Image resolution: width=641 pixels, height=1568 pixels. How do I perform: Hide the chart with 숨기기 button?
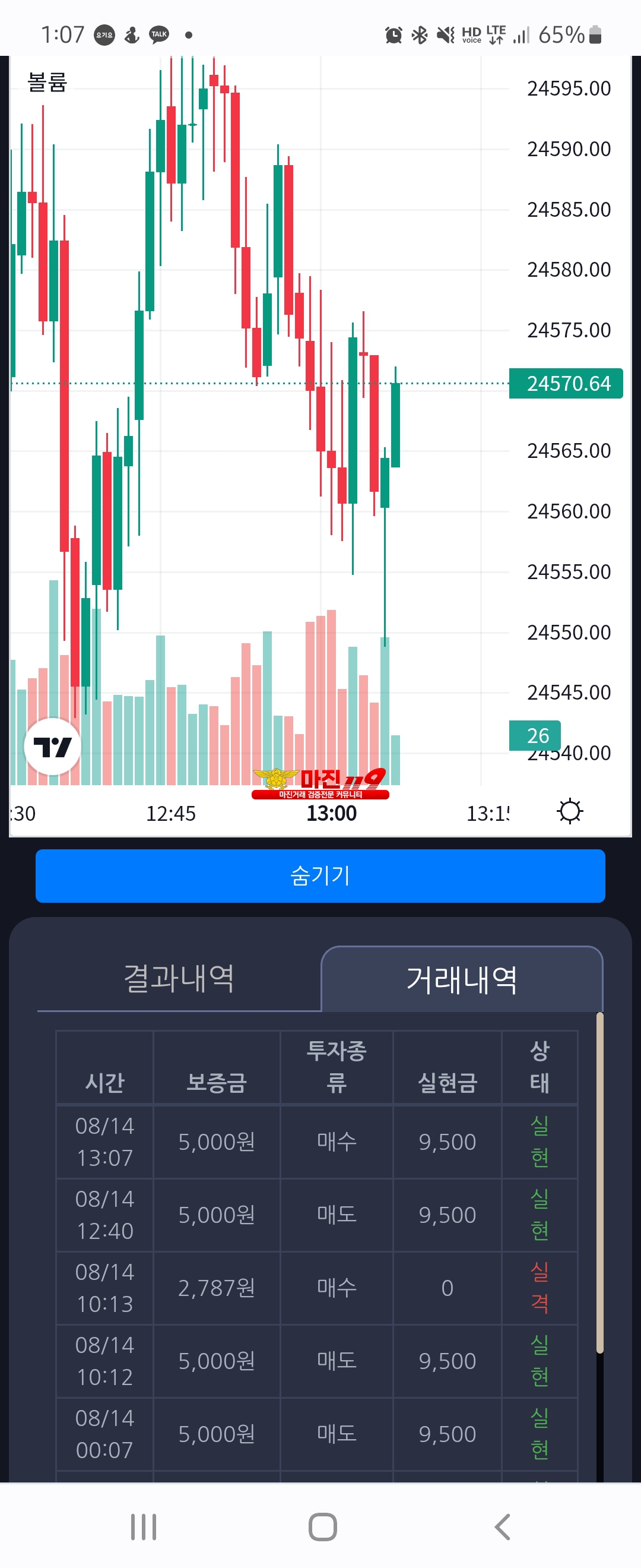(320, 875)
